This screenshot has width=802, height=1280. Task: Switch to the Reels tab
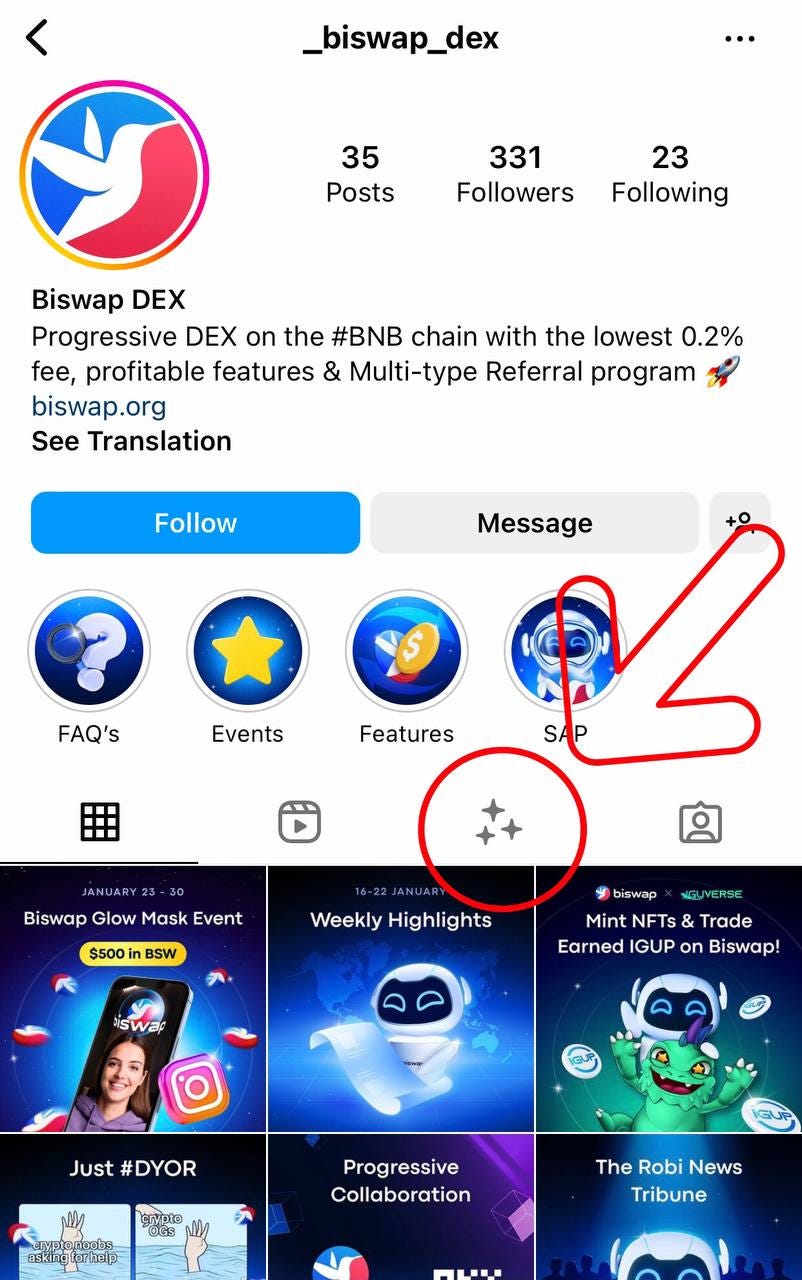[x=299, y=823]
